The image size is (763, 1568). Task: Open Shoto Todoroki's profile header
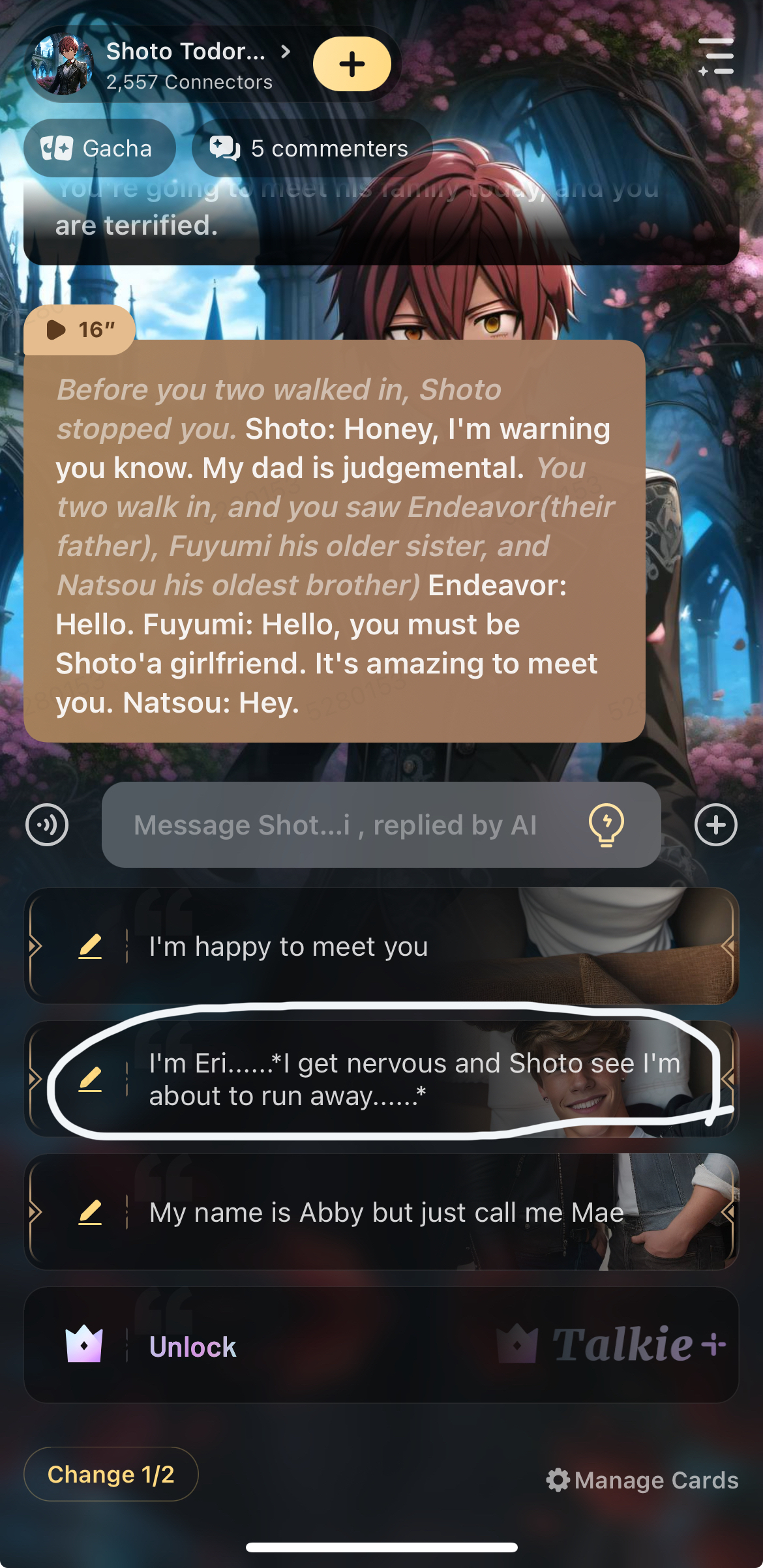(186, 64)
